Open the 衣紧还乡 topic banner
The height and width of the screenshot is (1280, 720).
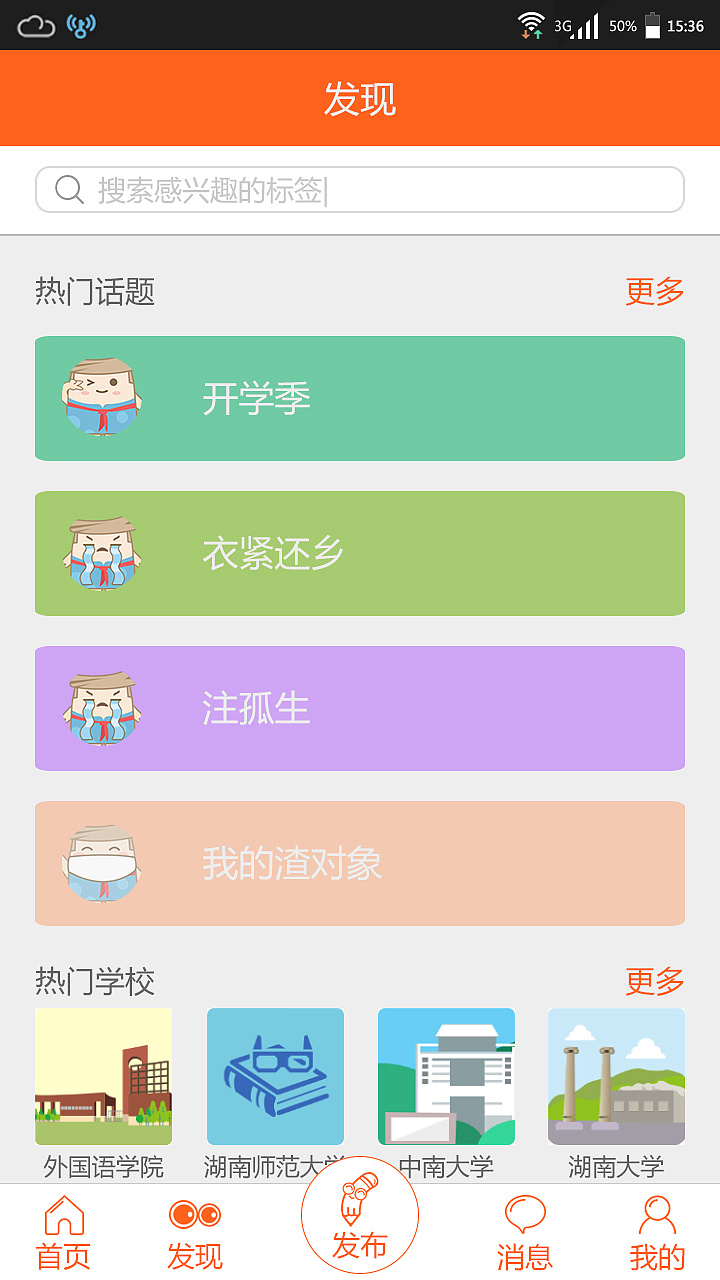[x=360, y=553]
